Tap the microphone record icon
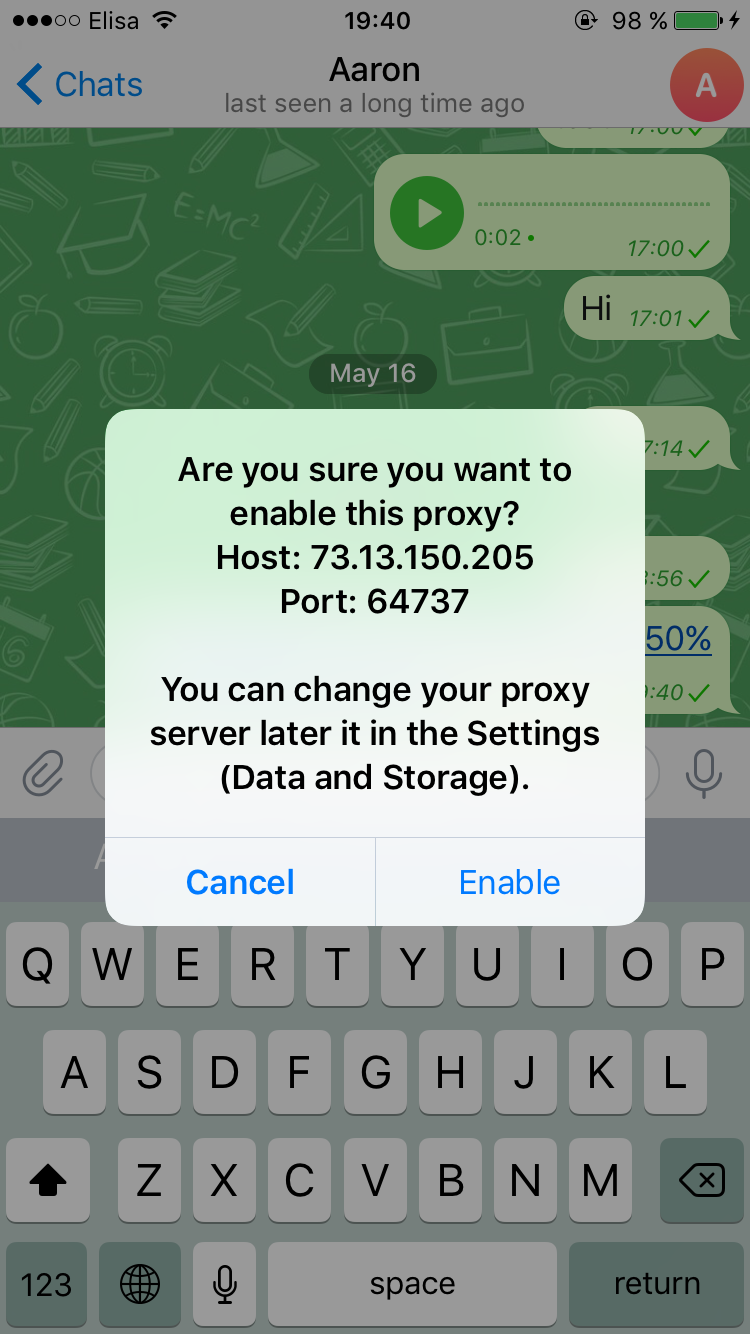This screenshot has height=1334, width=750. click(x=703, y=772)
